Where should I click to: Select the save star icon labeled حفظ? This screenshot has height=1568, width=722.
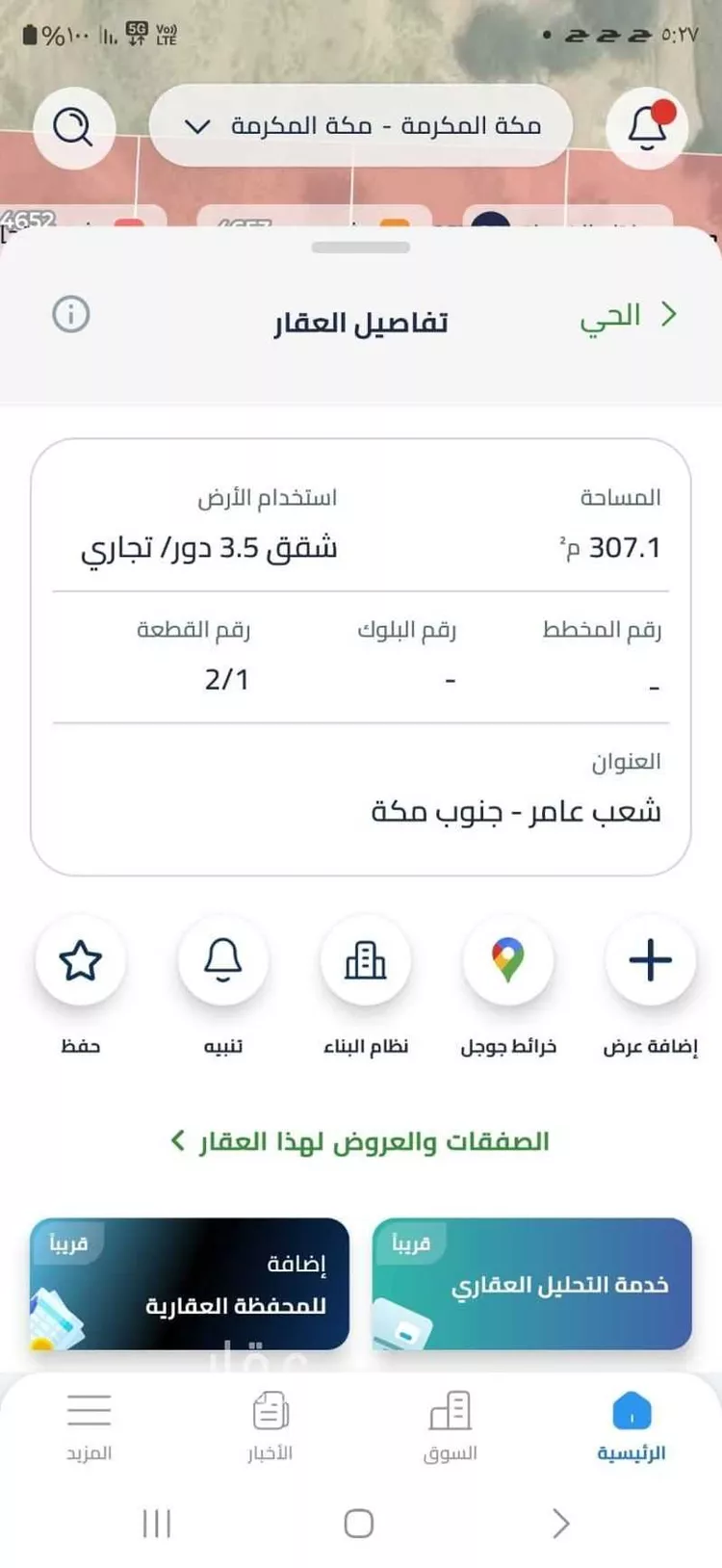(81, 960)
